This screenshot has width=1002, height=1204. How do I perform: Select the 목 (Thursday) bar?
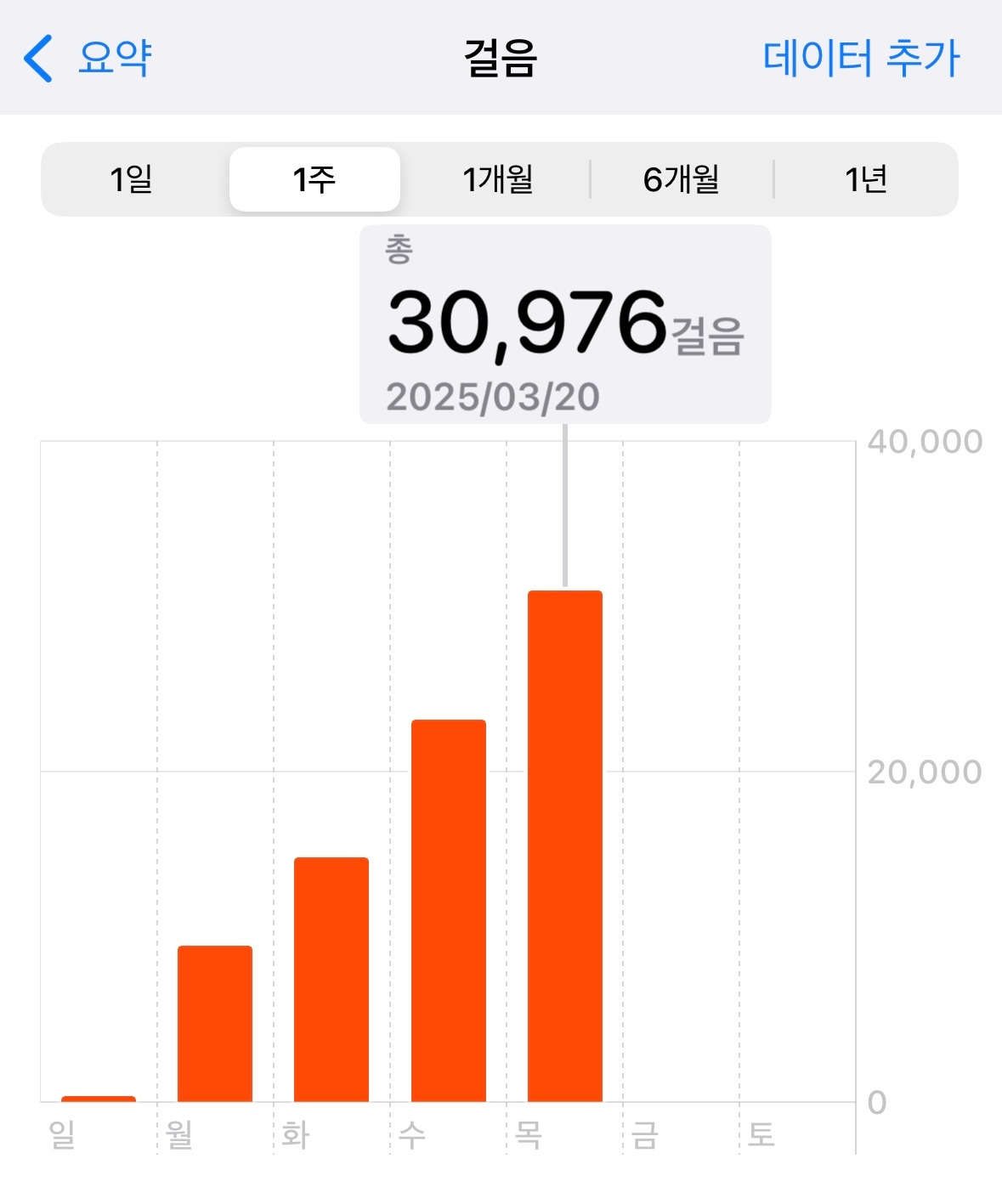(x=565, y=846)
